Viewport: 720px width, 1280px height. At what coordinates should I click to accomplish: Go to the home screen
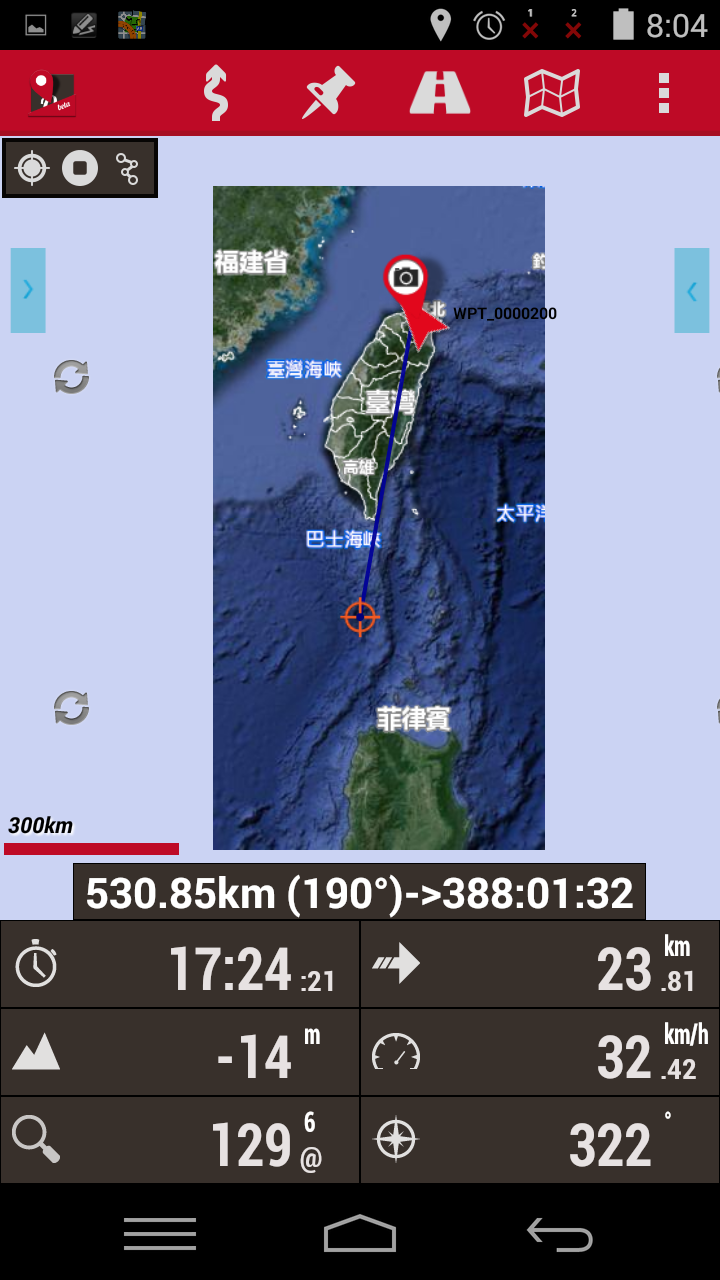pos(360,1234)
